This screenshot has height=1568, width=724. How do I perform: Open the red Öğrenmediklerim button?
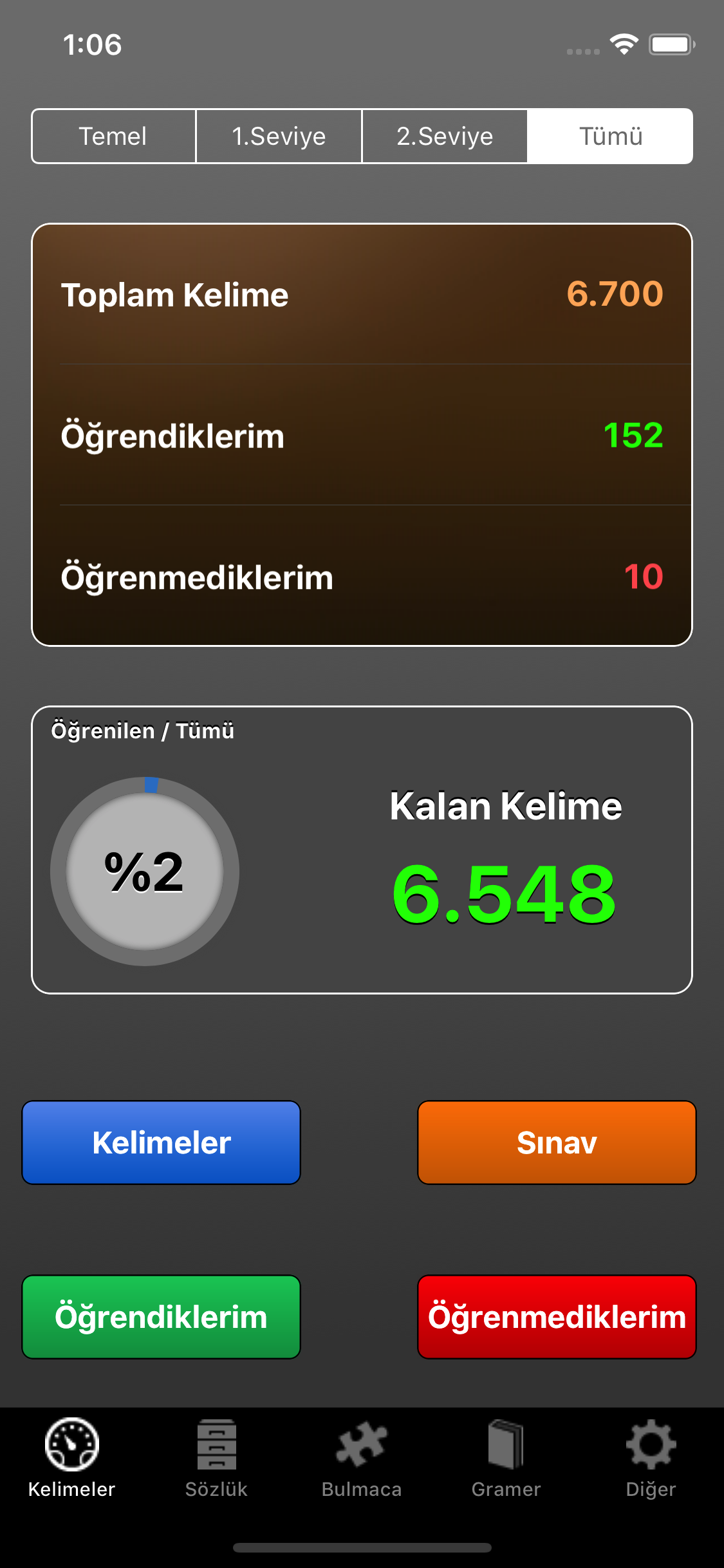[x=557, y=1317]
